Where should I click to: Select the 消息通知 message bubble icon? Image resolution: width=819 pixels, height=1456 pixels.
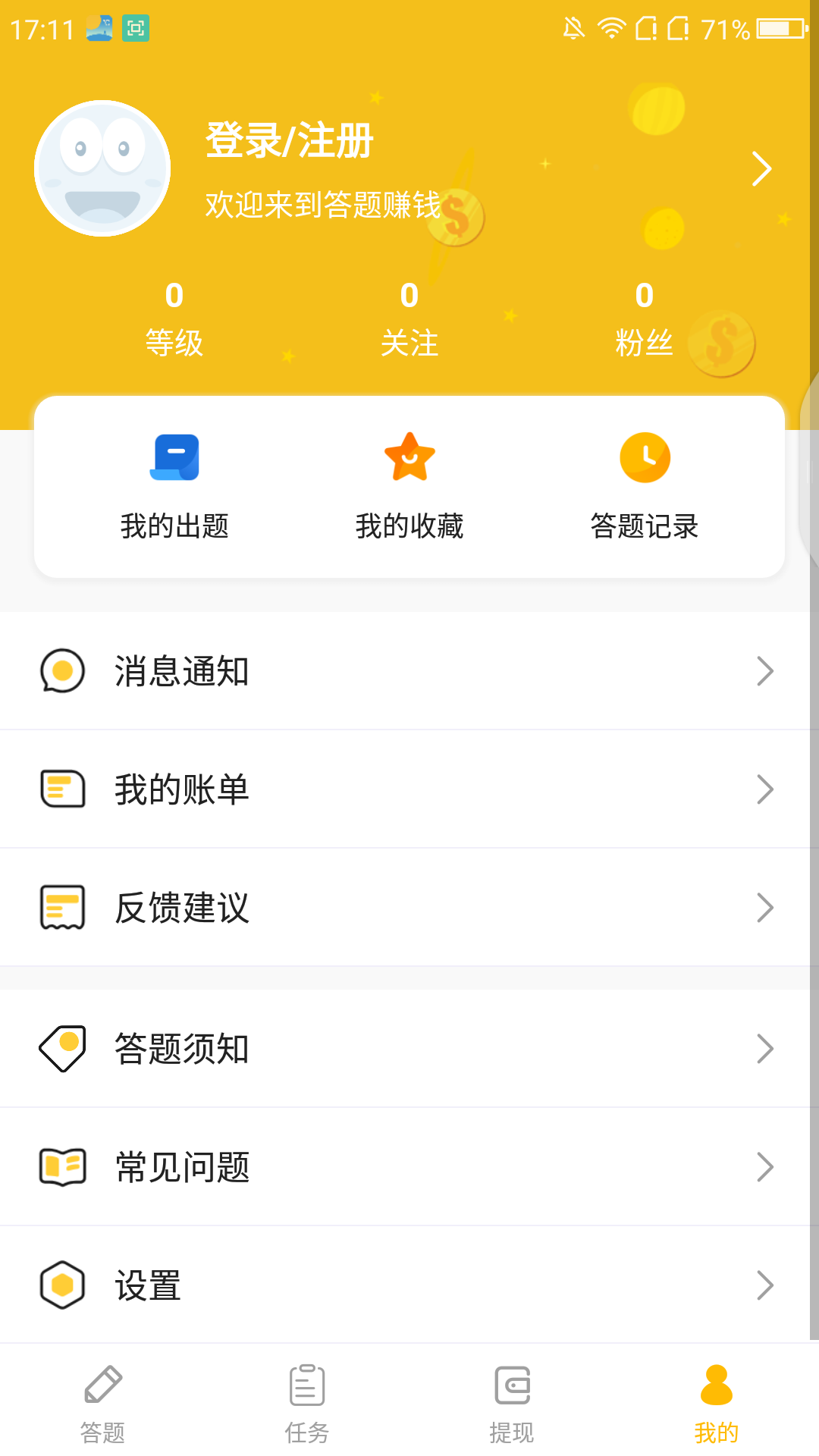[x=61, y=670]
